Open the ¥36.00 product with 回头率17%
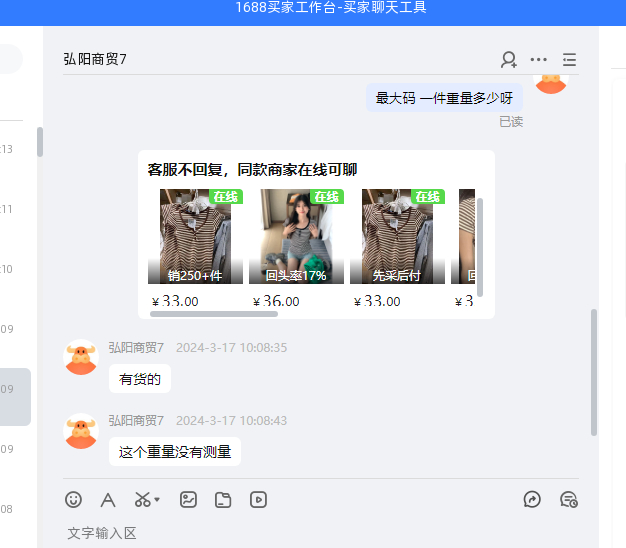The height and width of the screenshot is (548, 626). tap(296, 237)
